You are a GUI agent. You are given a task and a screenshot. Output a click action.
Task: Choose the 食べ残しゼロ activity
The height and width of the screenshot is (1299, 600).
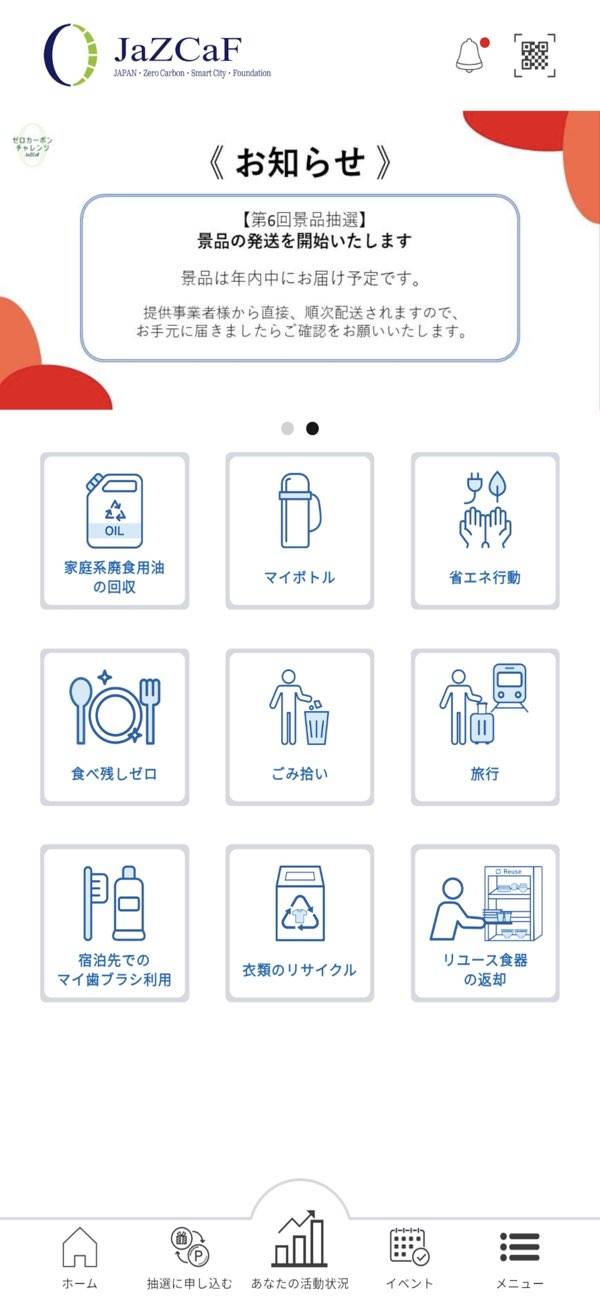point(114,727)
